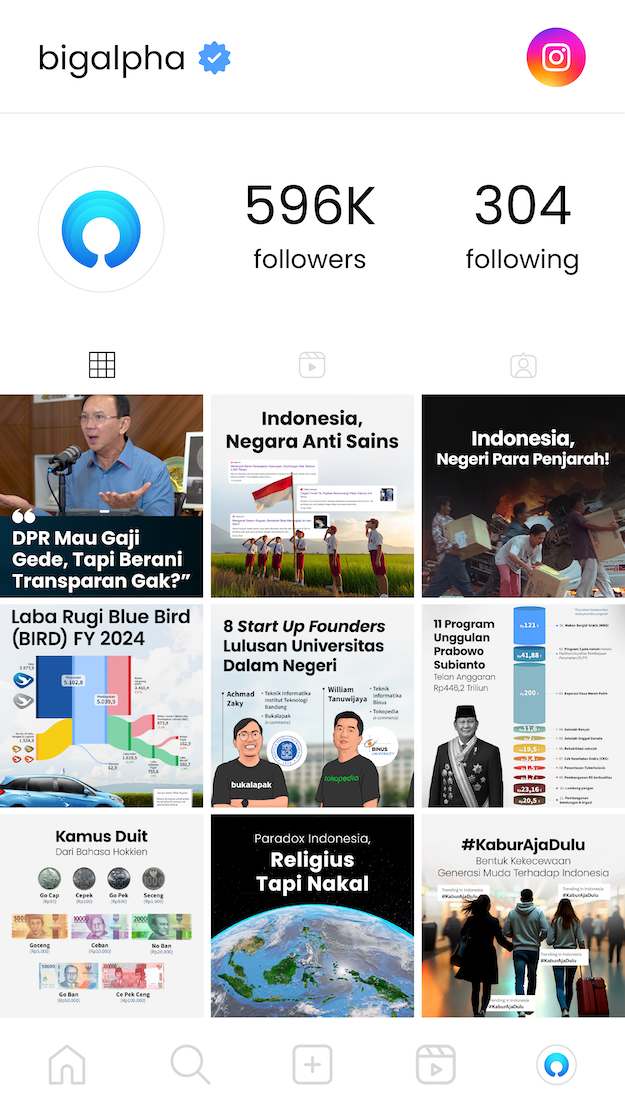Open the 'Indonesia, Negara Anti Sains' post
This screenshot has height=1112, width=625.
(x=312, y=496)
